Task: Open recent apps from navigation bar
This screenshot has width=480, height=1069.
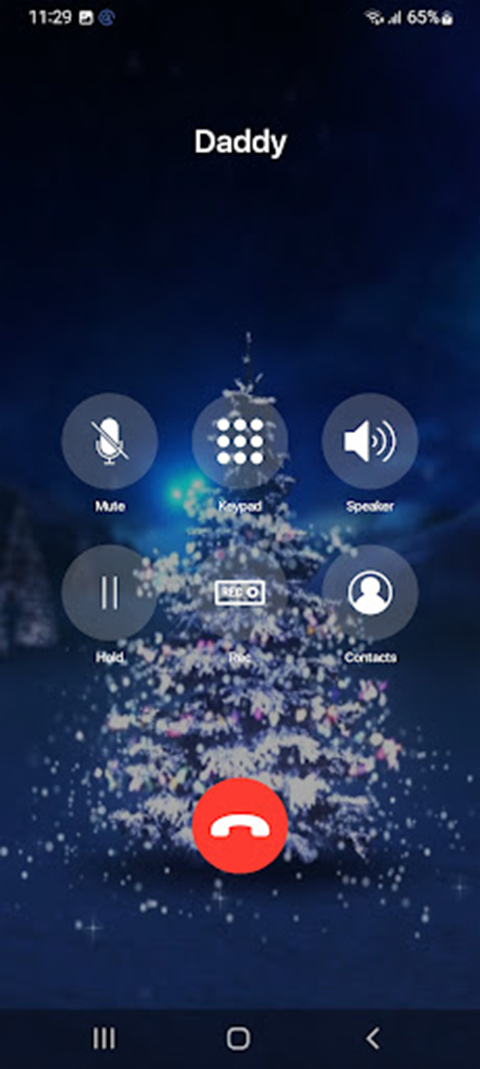Action: [104, 1038]
